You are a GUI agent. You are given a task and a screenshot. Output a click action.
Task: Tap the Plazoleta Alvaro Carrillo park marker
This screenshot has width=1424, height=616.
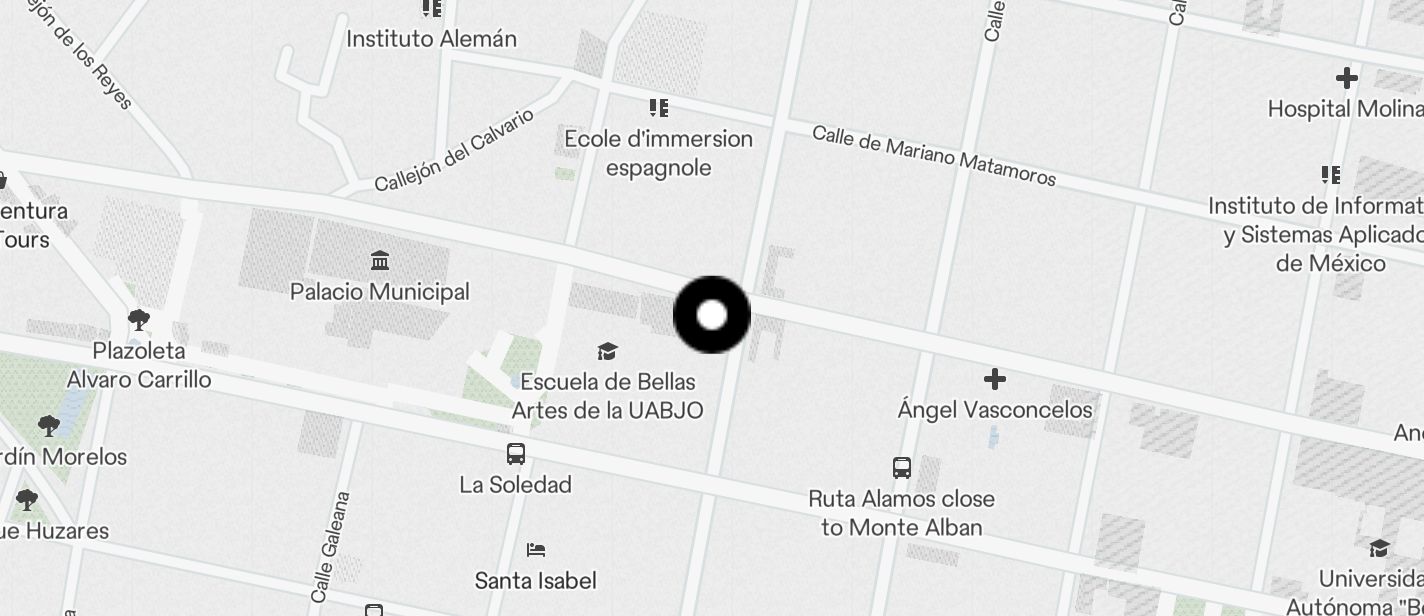click(x=139, y=321)
